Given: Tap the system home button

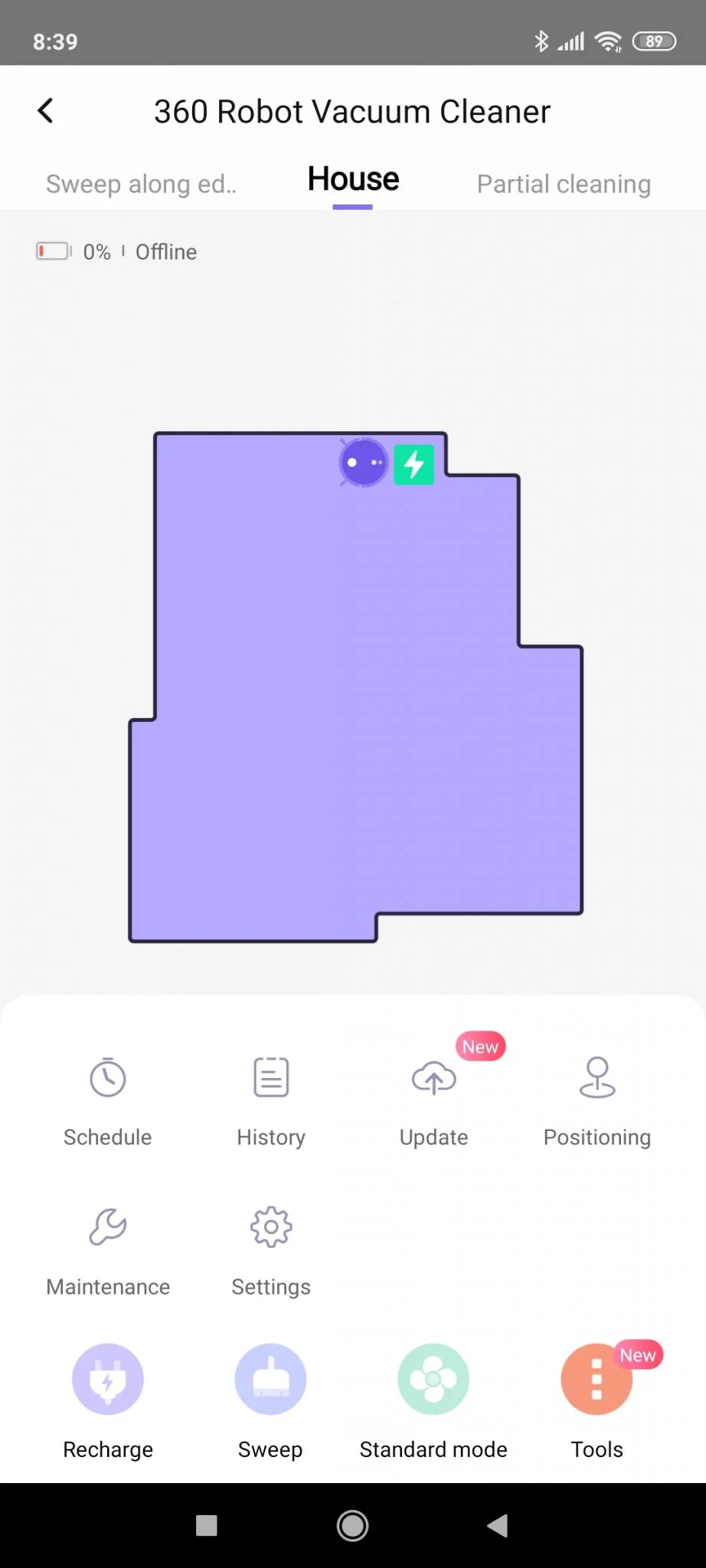Looking at the screenshot, I should [353, 1525].
